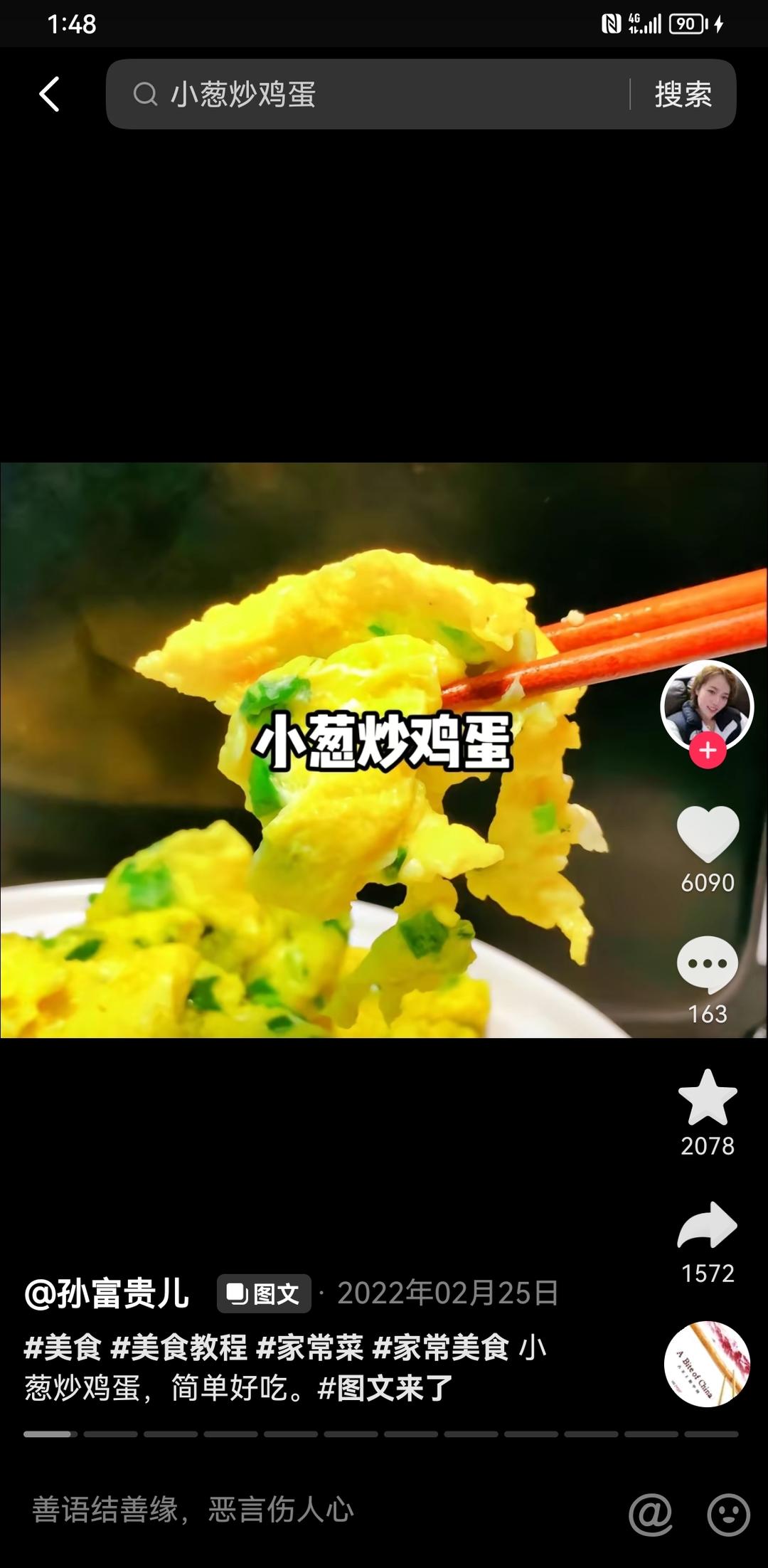Viewport: 768px width, 1568px height.
Task: Open the #美食教程 hashtag
Action: point(179,1347)
